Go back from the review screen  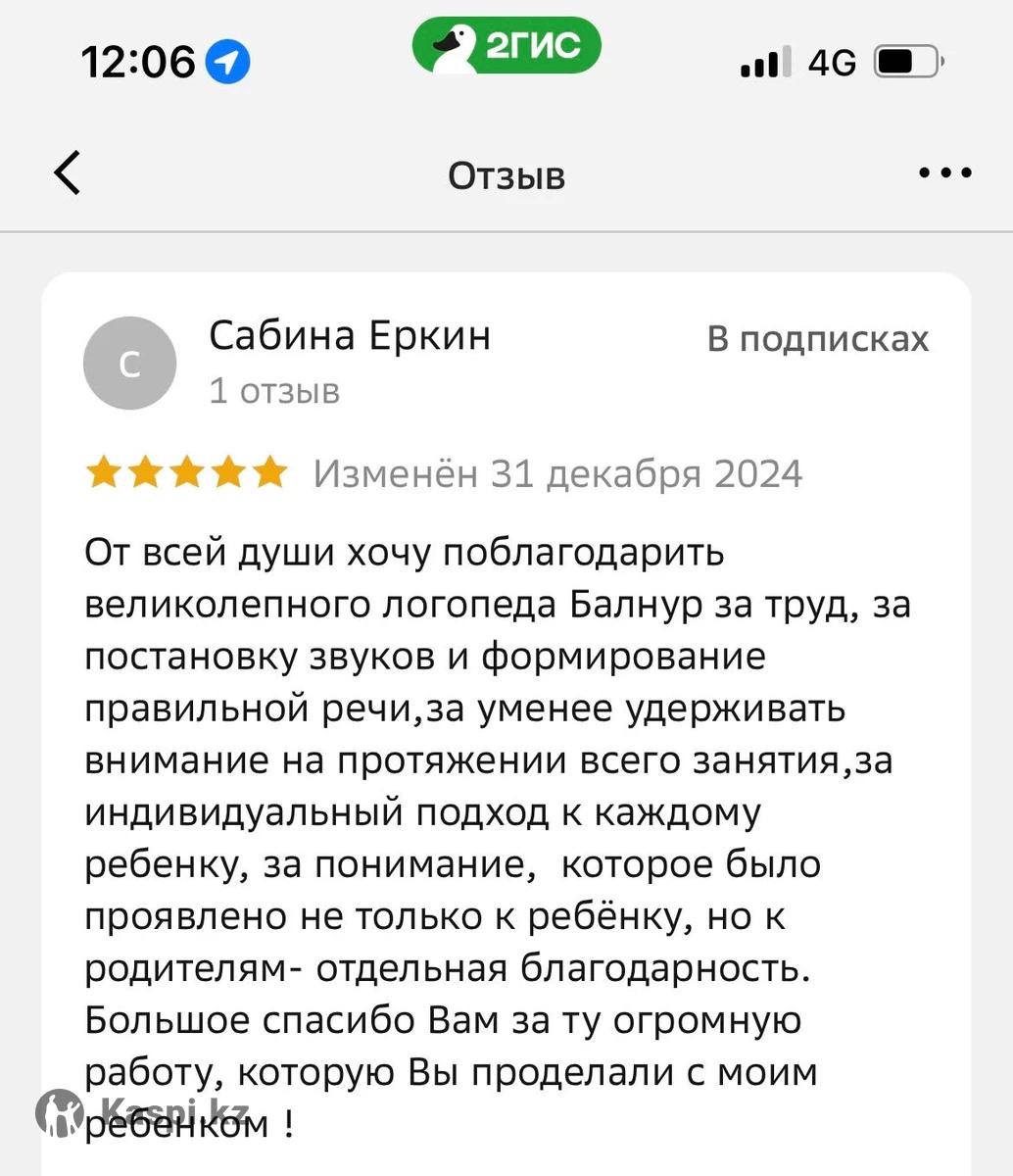click(x=67, y=174)
